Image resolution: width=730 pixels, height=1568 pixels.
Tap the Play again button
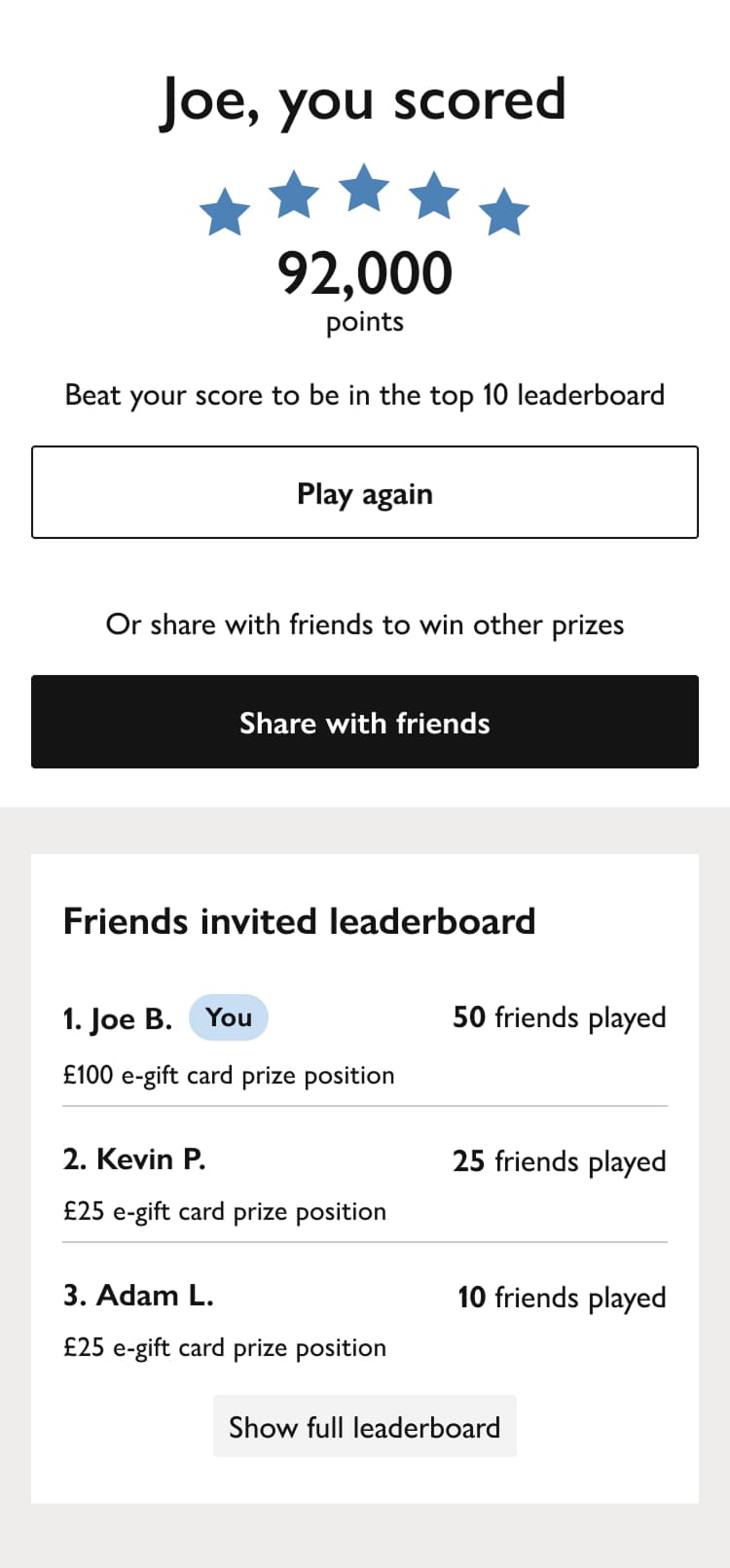(x=365, y=492)
